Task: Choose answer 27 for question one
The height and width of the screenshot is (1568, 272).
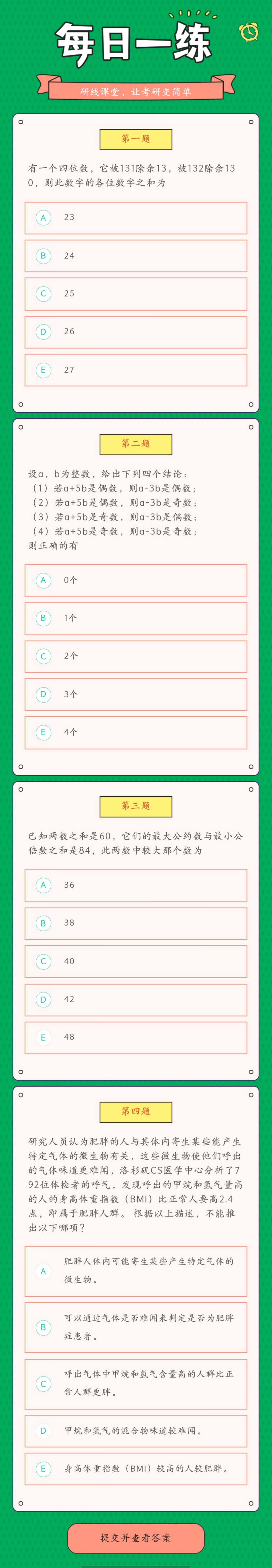Action: [135, 370]
